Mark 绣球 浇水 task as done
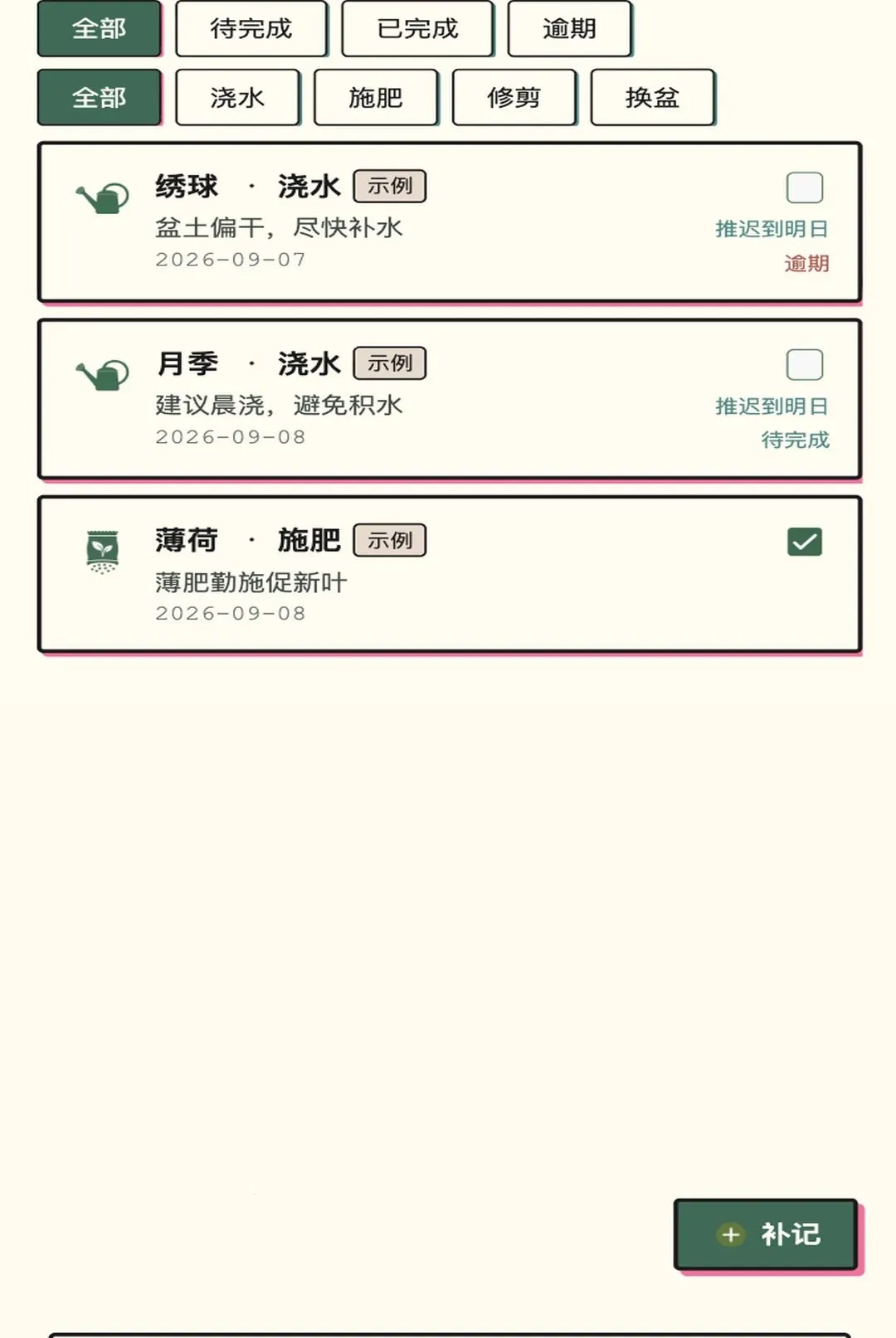Screen dimensions: 896x1338 click(804, 187)
